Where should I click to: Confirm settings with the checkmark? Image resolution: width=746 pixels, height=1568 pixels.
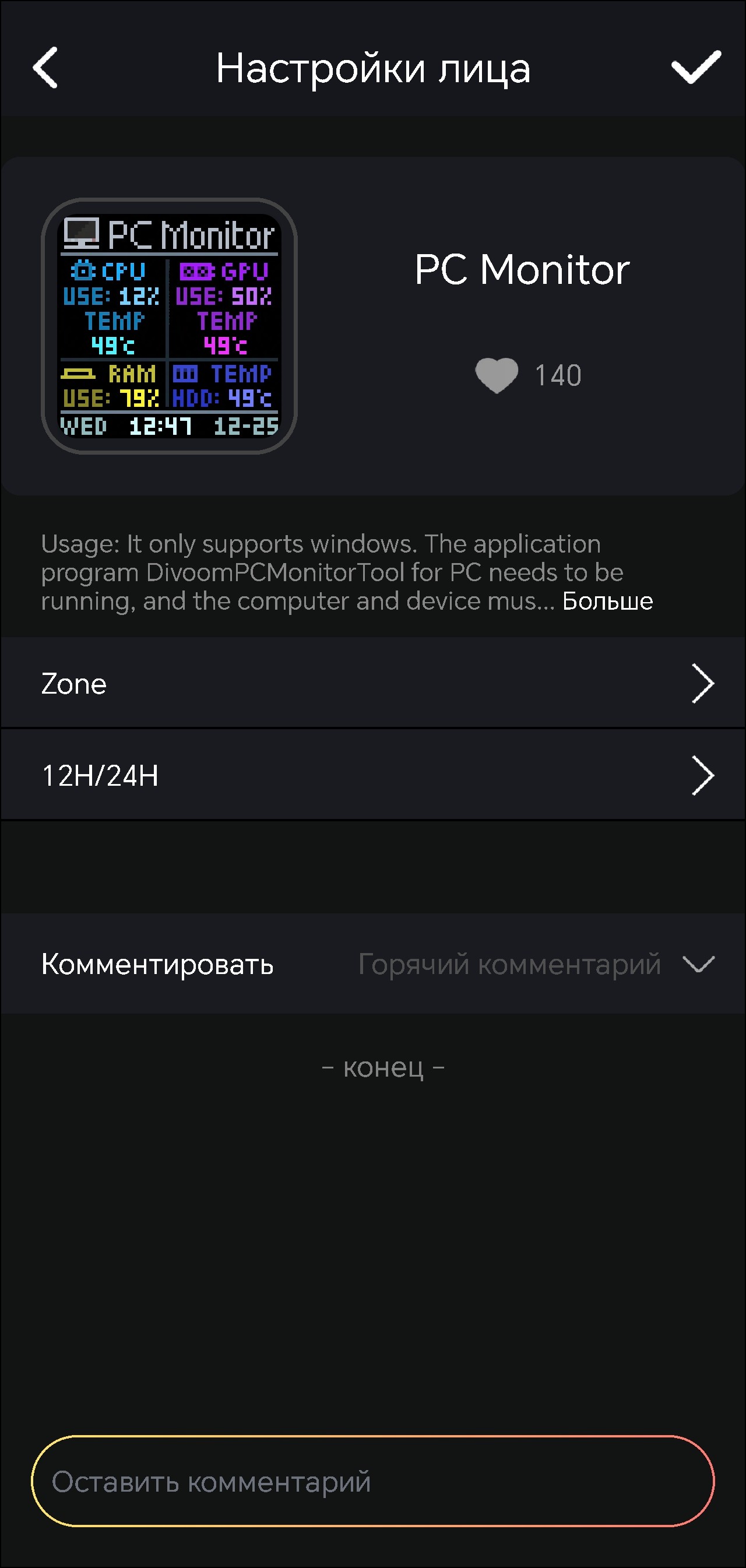695,68
